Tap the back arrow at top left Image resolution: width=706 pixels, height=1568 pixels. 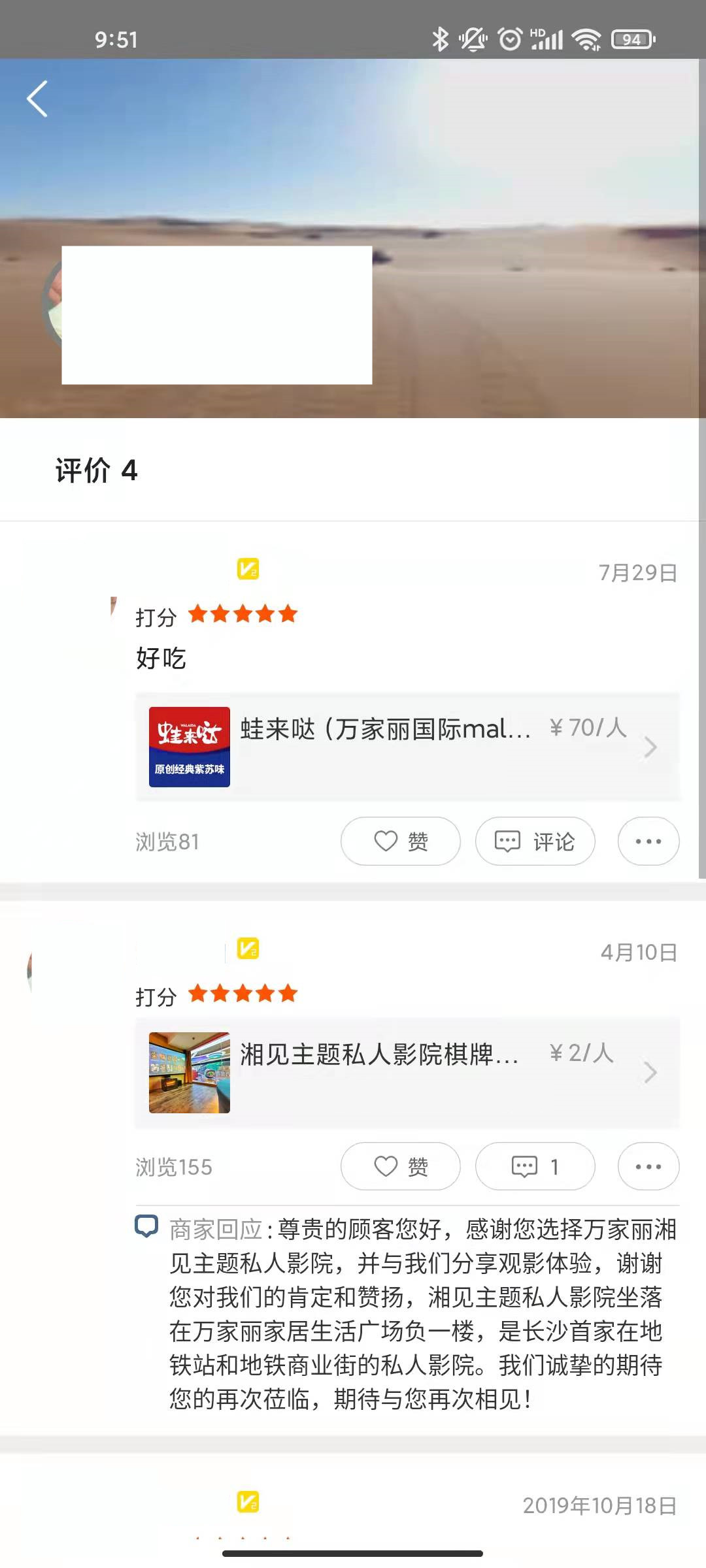pos(37,99)
